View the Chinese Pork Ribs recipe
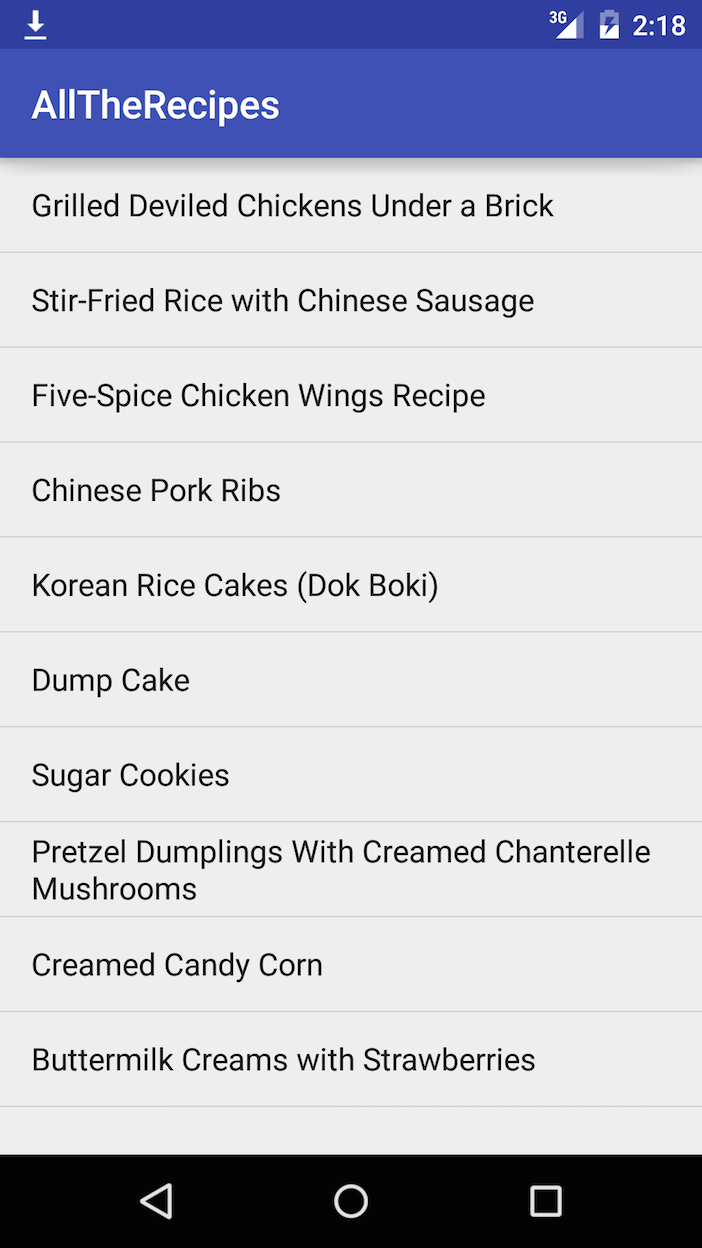The image size is (702, 1248). coord(351,490)
